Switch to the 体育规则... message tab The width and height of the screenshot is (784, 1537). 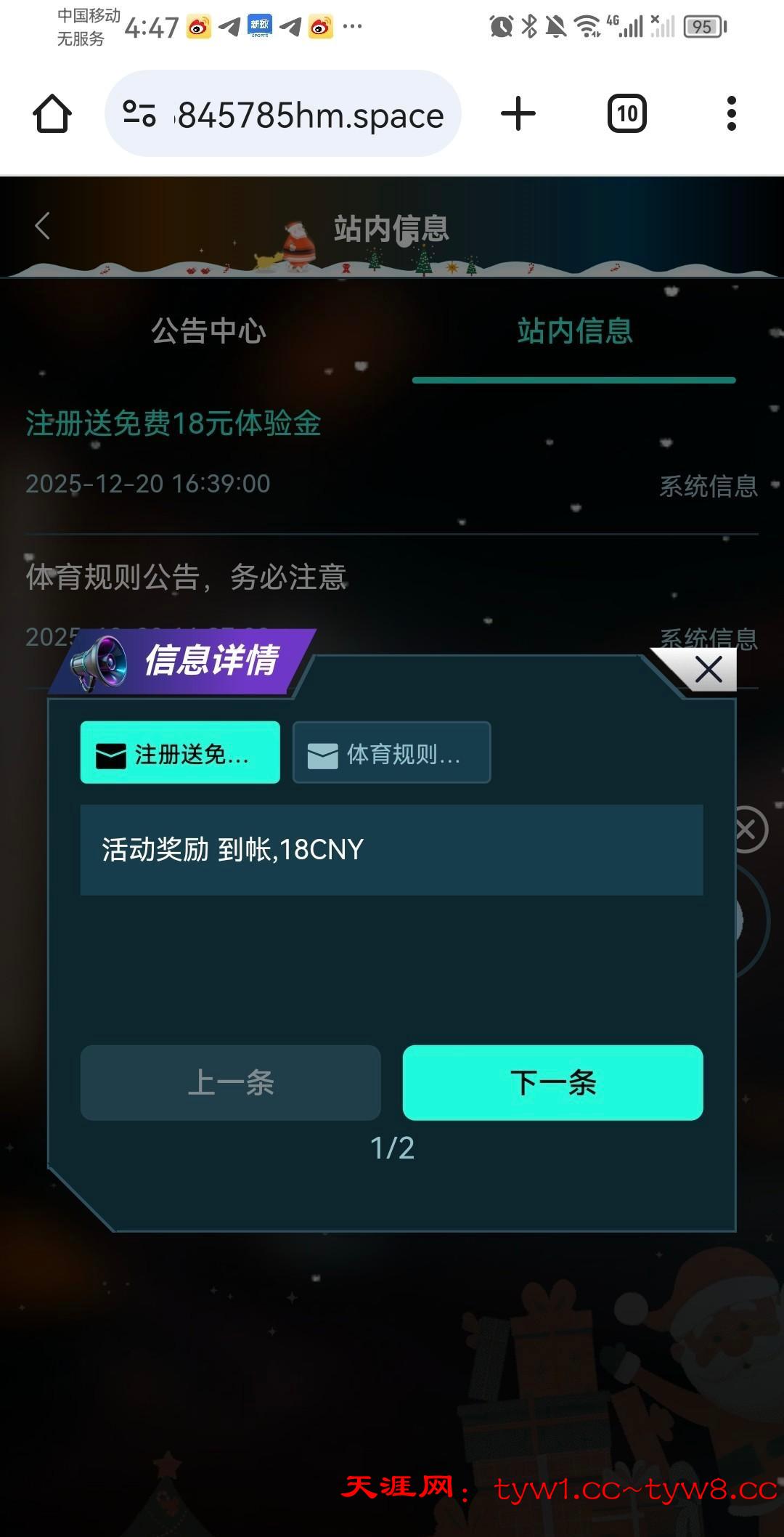click(x=392, y=753)
